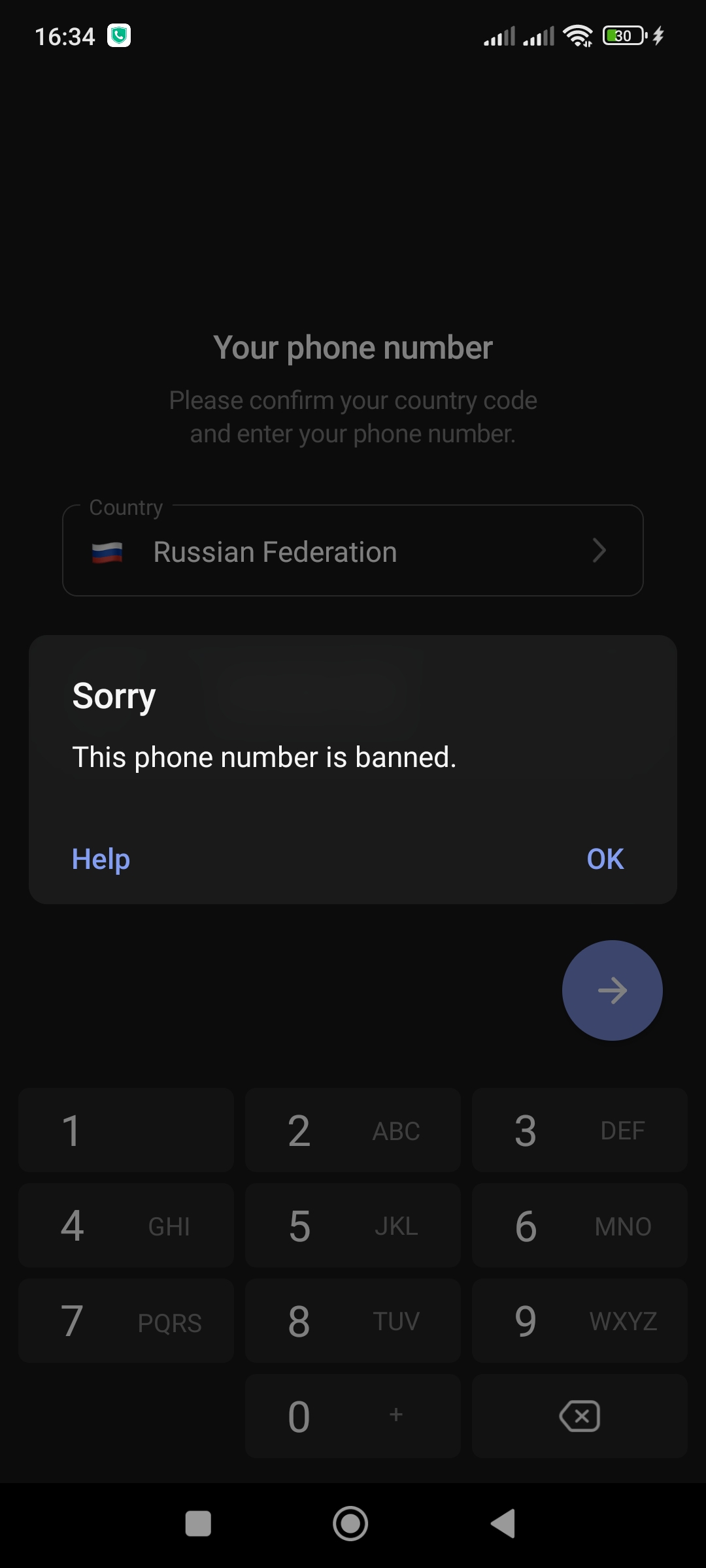Go back using the system back button

coord(503,1524)
